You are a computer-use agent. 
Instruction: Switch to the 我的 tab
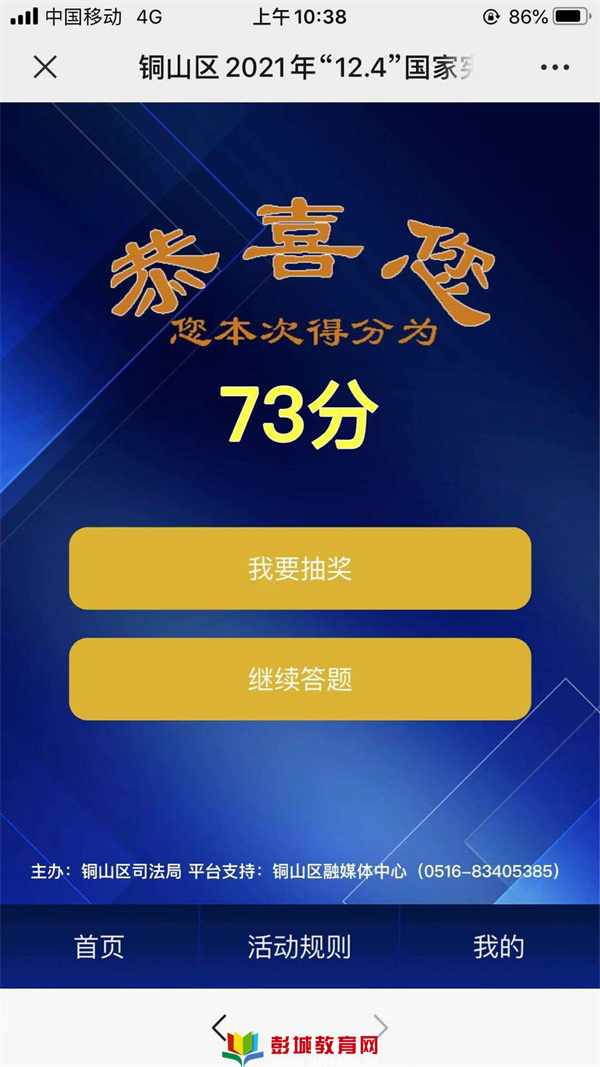tap(499, 947)
